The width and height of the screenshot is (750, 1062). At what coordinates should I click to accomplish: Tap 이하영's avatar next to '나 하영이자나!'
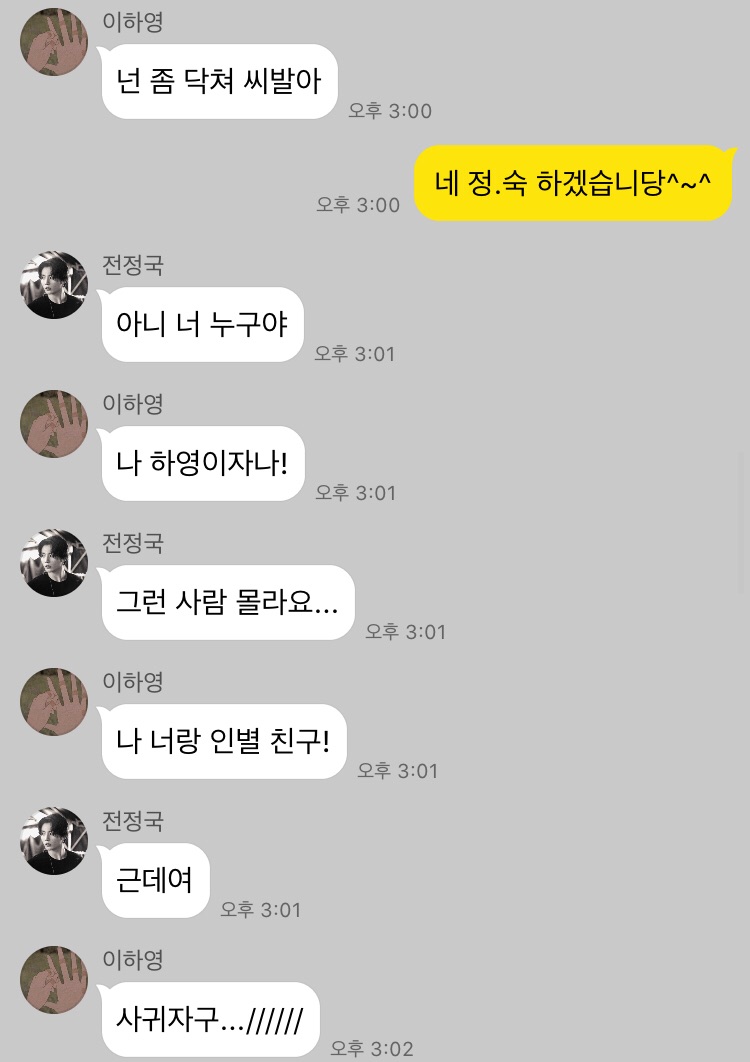coord(54,424)
